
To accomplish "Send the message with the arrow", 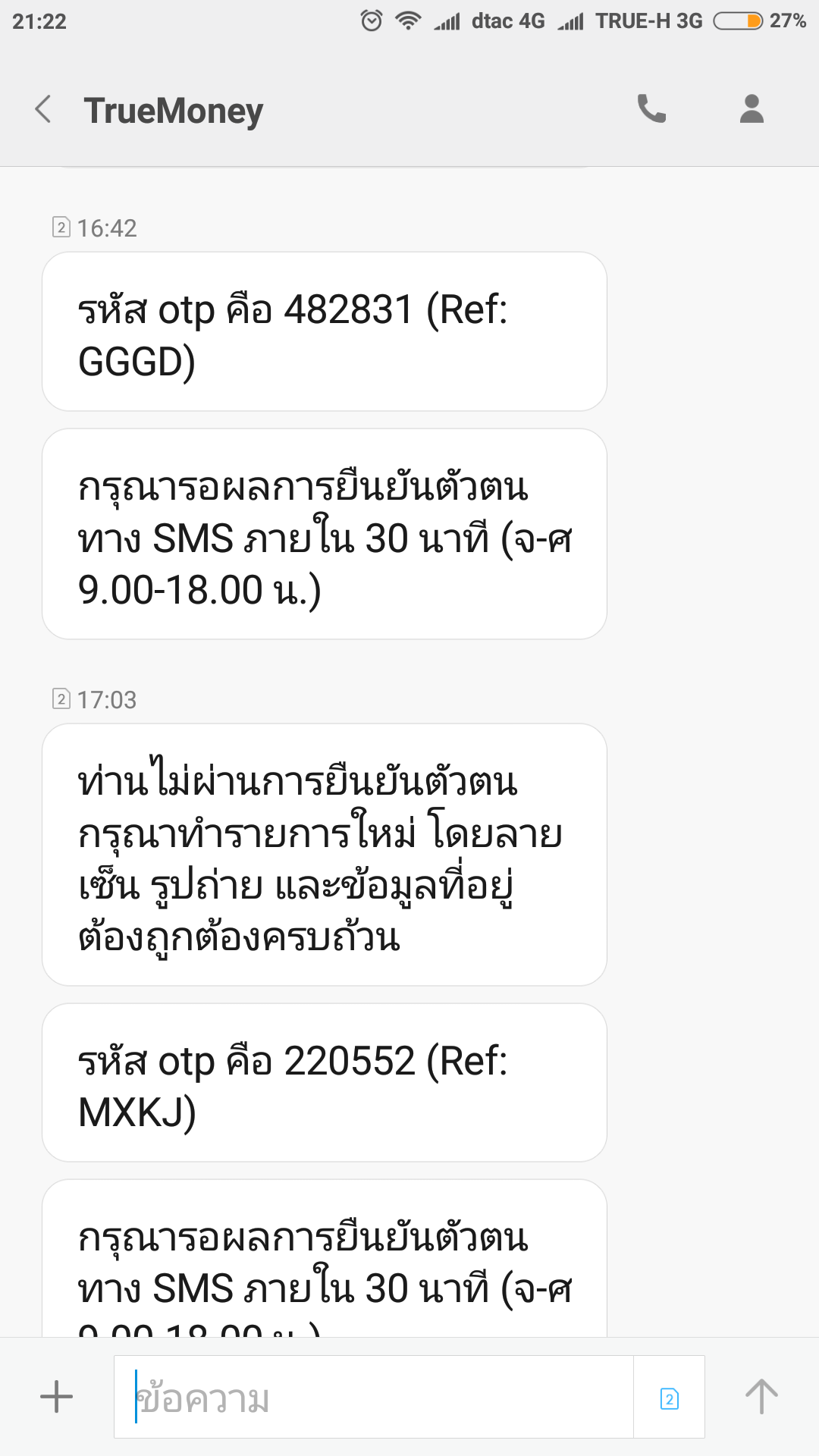I will tap(761, 1397).
